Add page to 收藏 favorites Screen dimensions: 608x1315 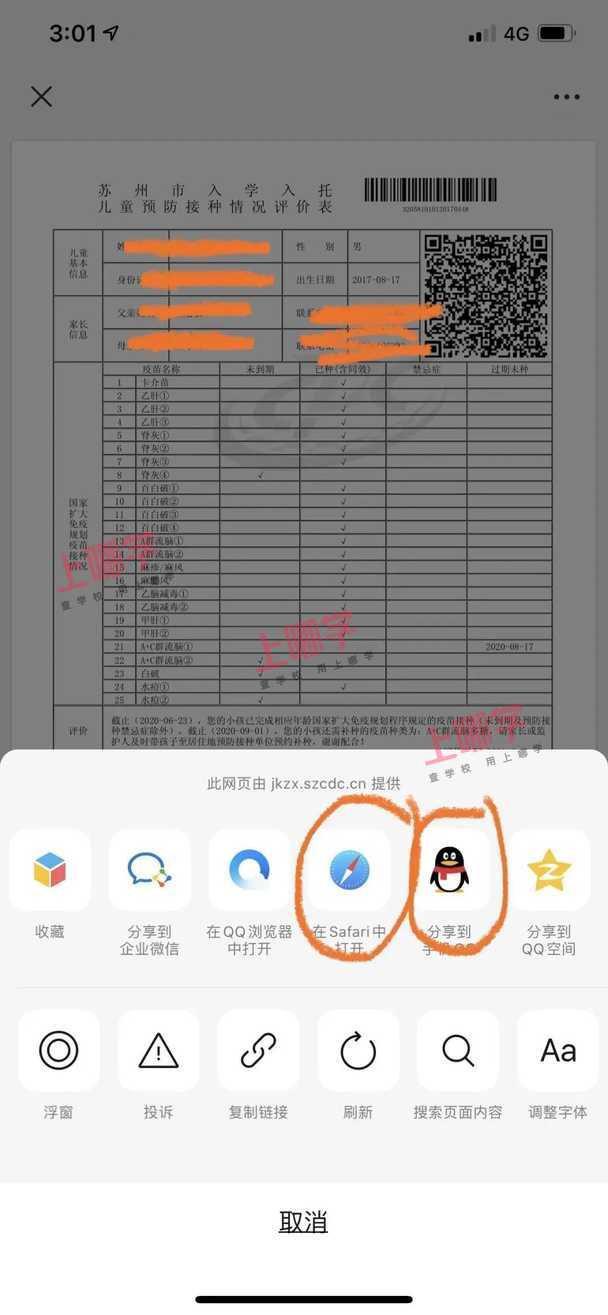50,870
